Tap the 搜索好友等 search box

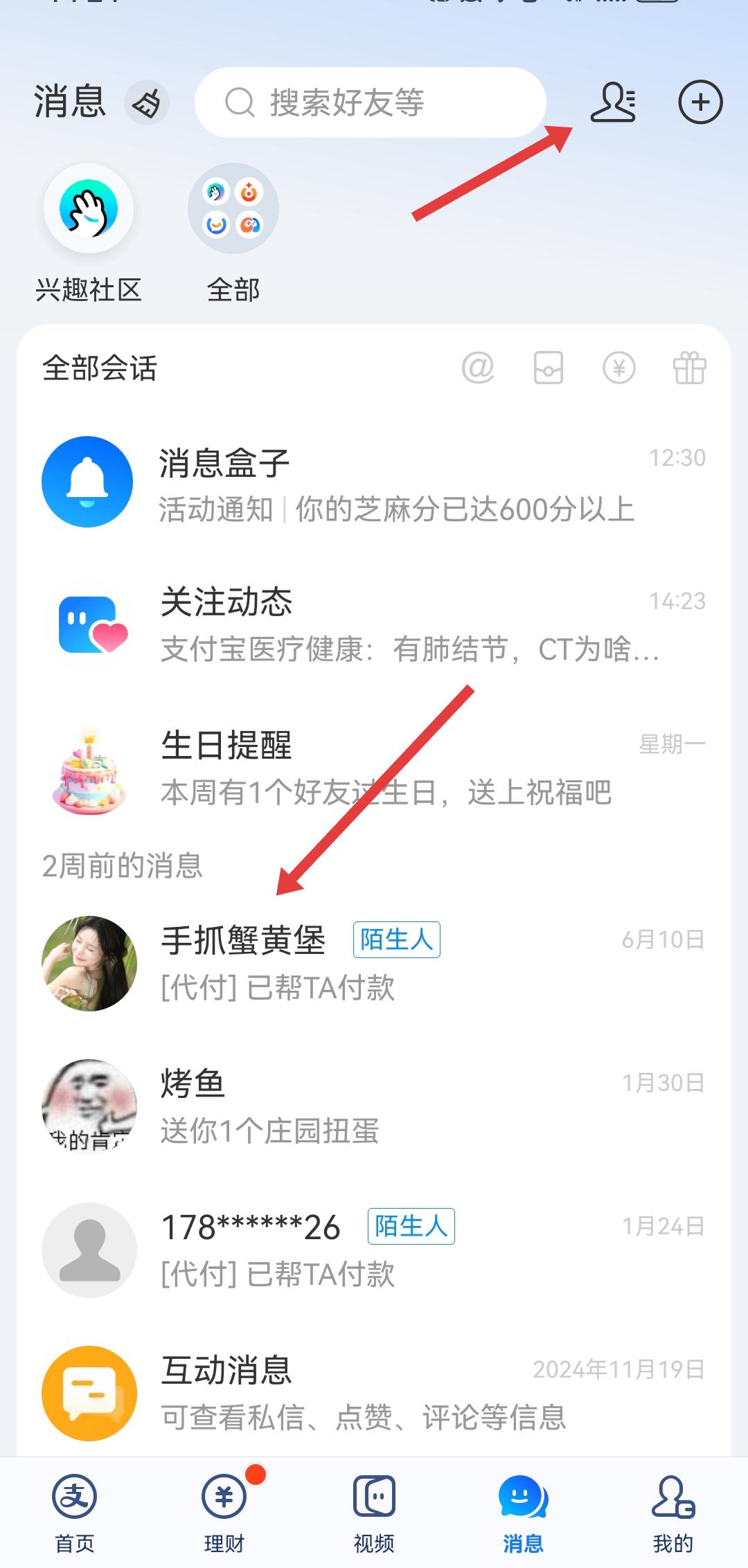coord(371,102)
